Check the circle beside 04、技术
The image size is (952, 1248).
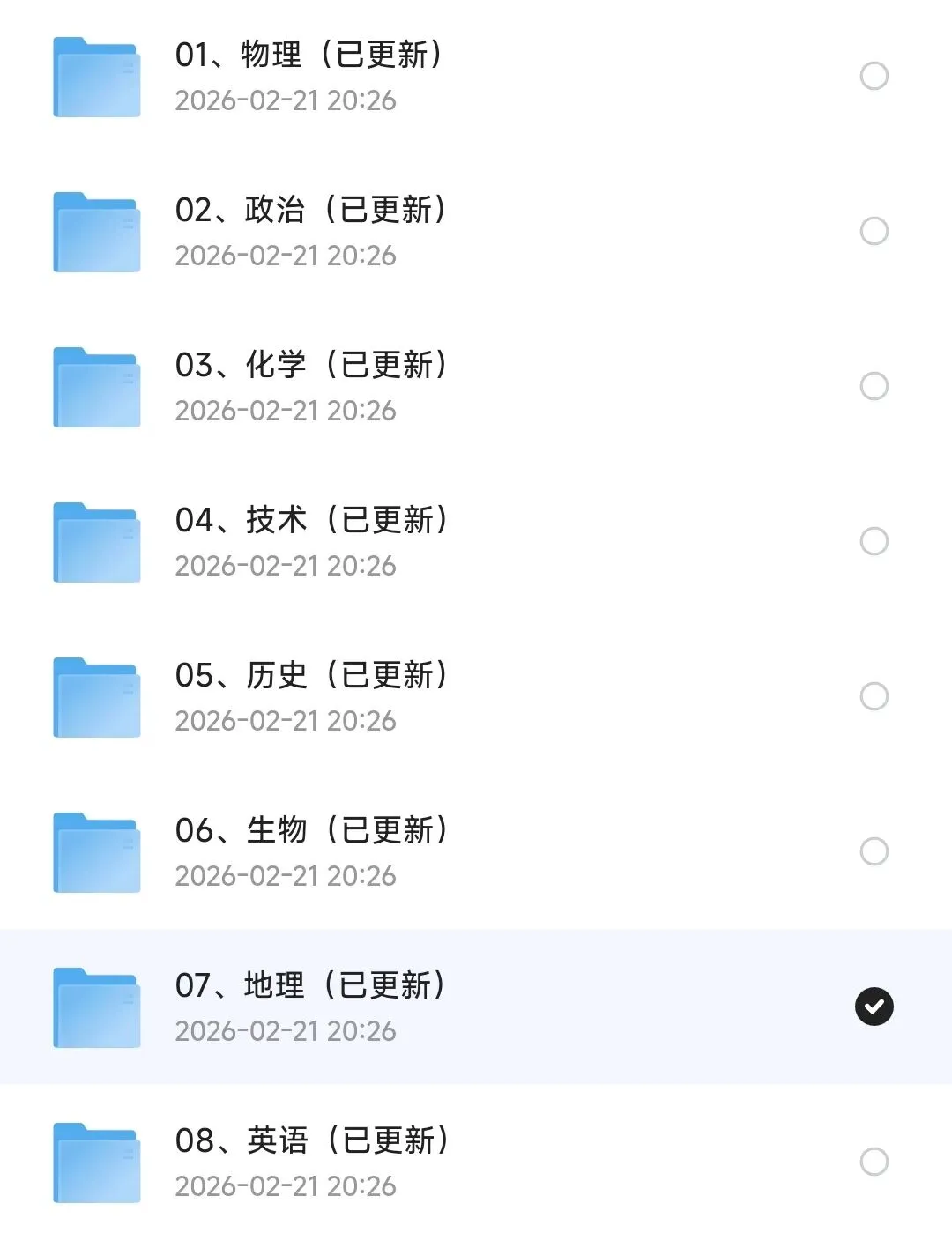point(874,542)
